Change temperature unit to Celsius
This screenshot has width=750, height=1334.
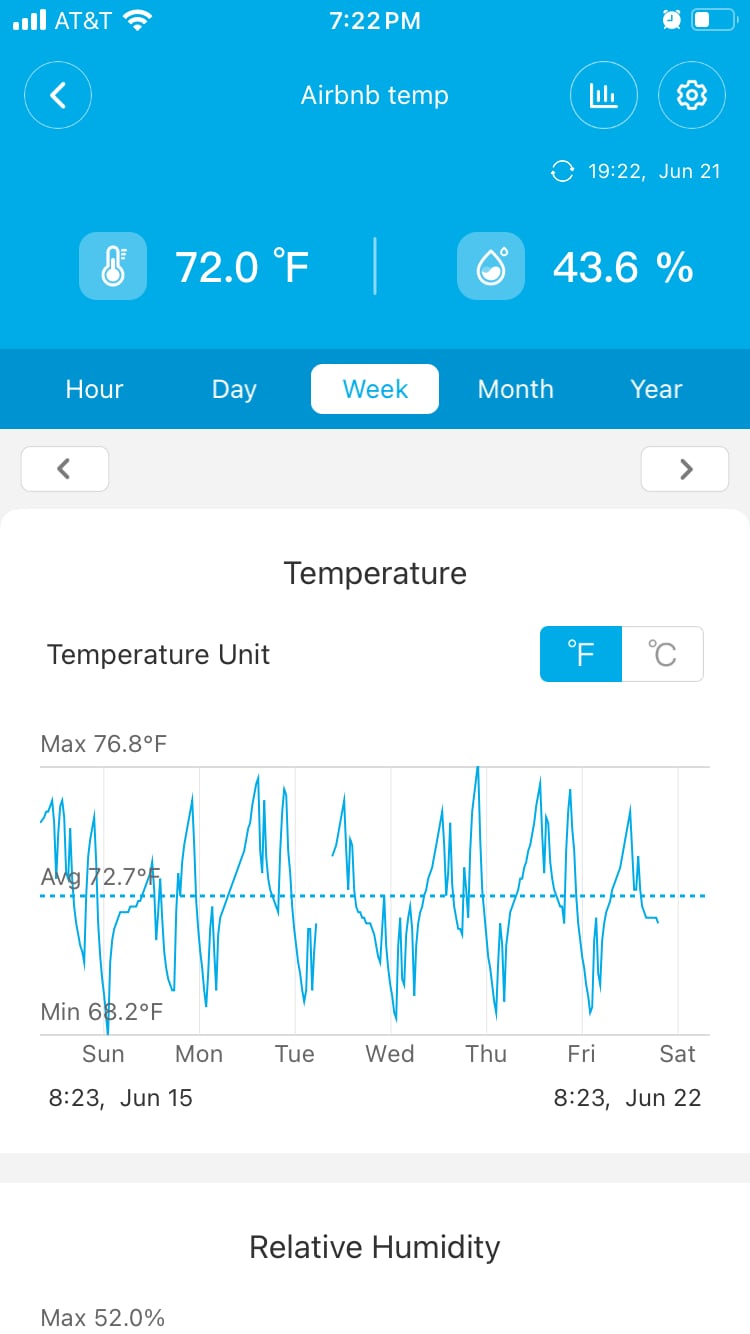click(663, 654)
